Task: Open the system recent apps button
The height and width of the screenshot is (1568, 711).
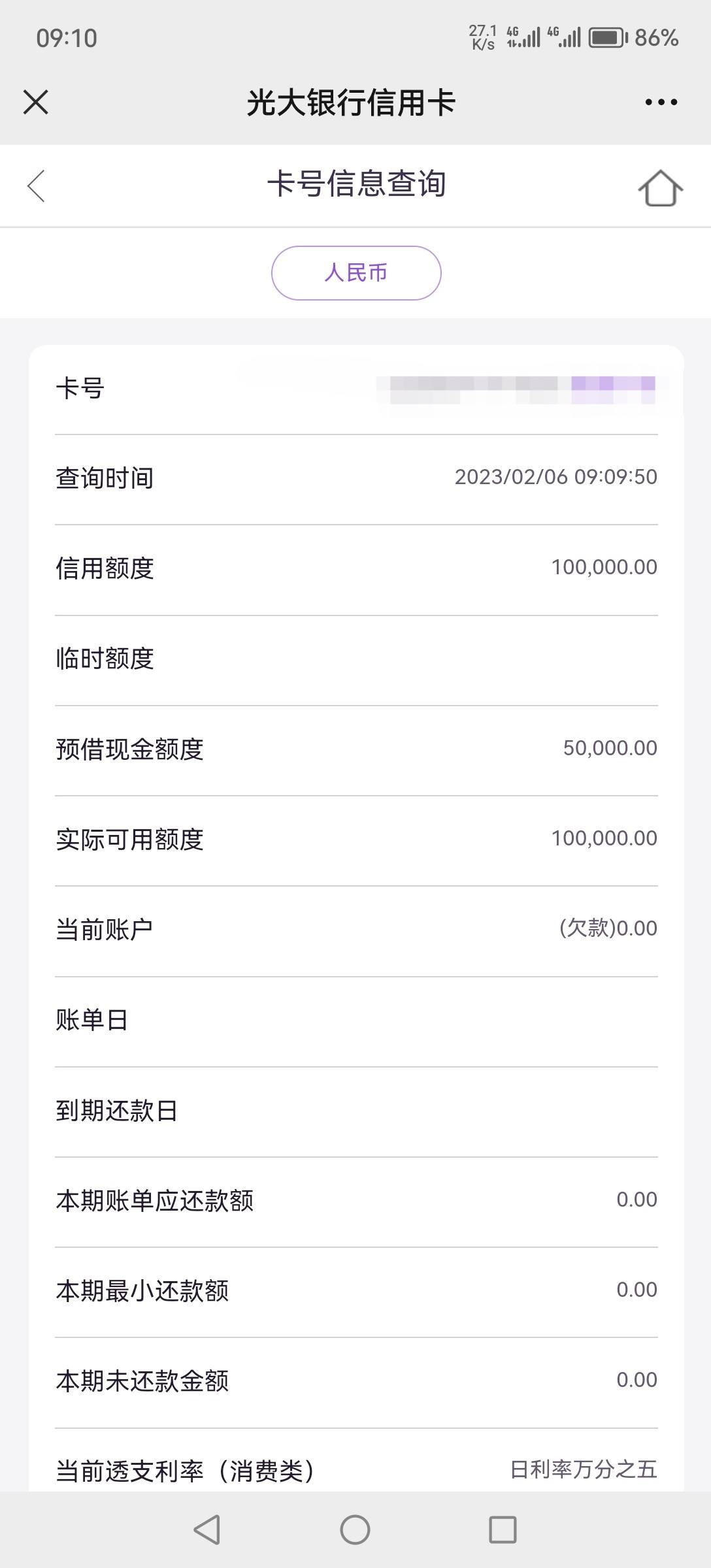Action: [x=503, y=1529]
